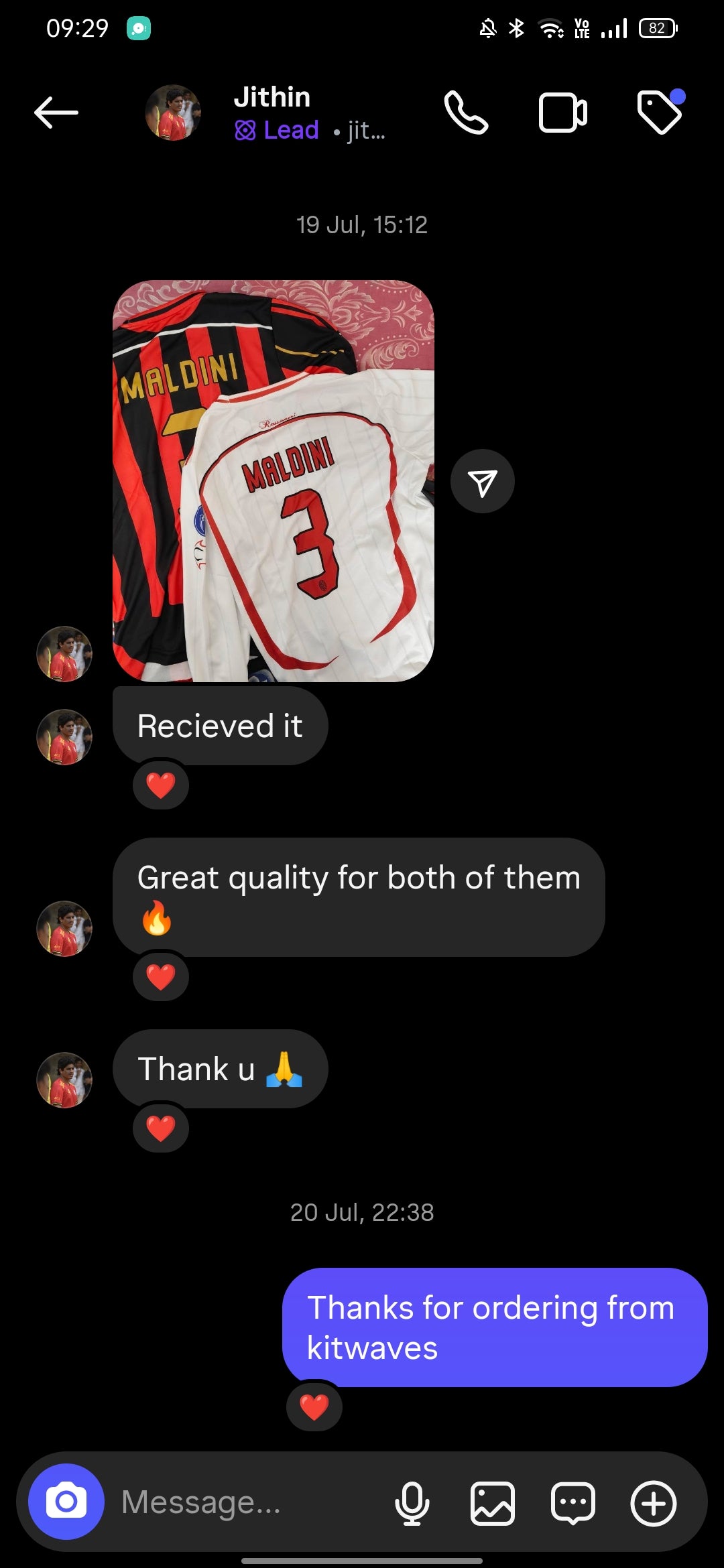
Task: Tap the battery indicator in the status bar
Action: [656, 28]
